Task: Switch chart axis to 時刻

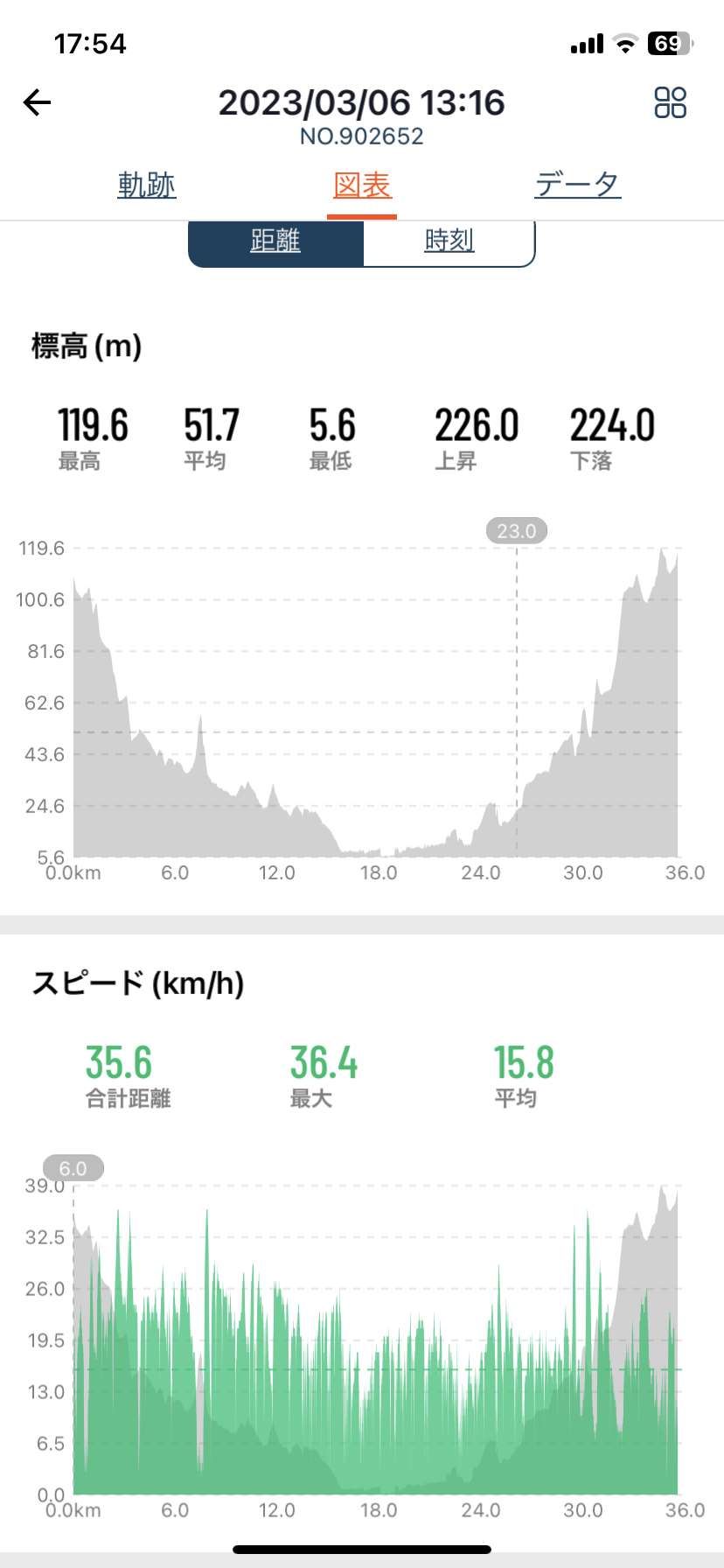Action: [x=449, y=241]
